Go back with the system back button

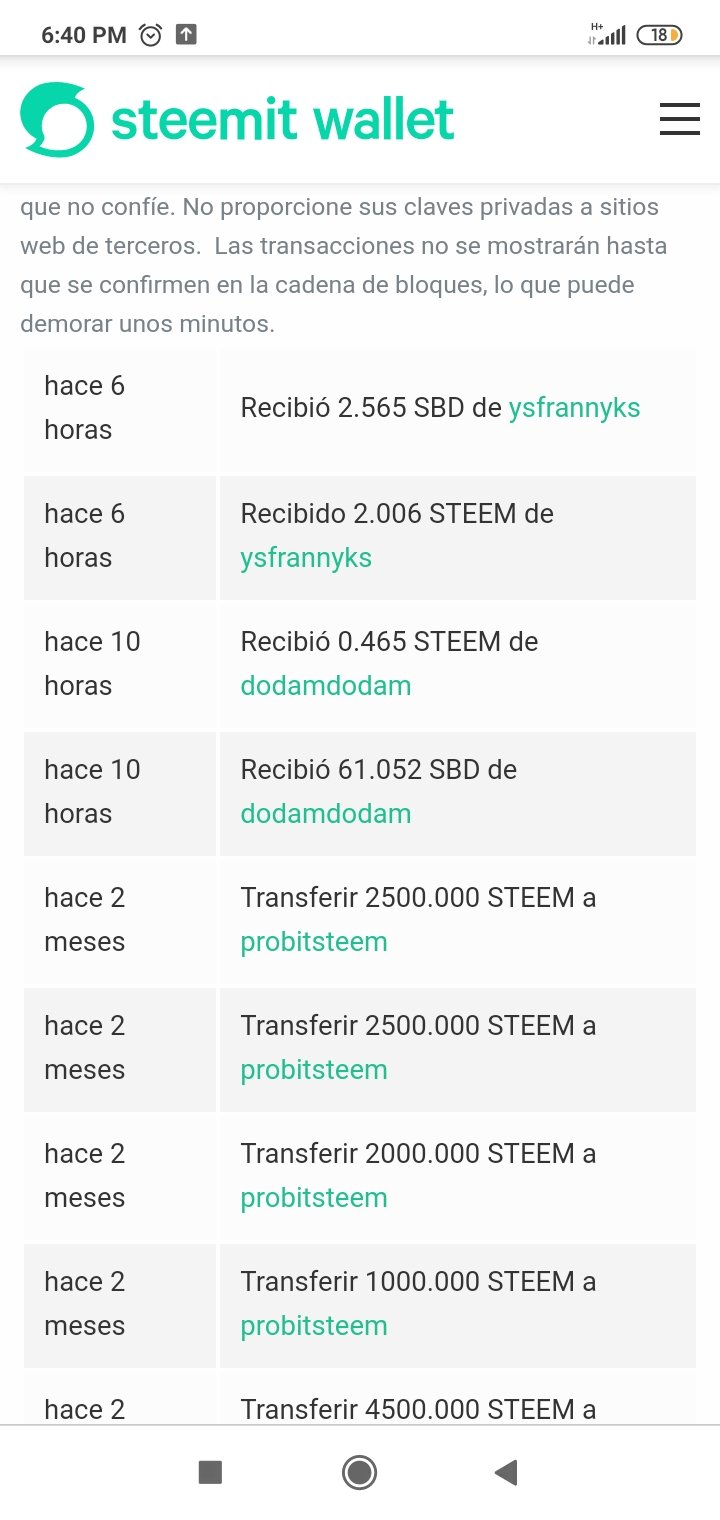point(506,1472)
